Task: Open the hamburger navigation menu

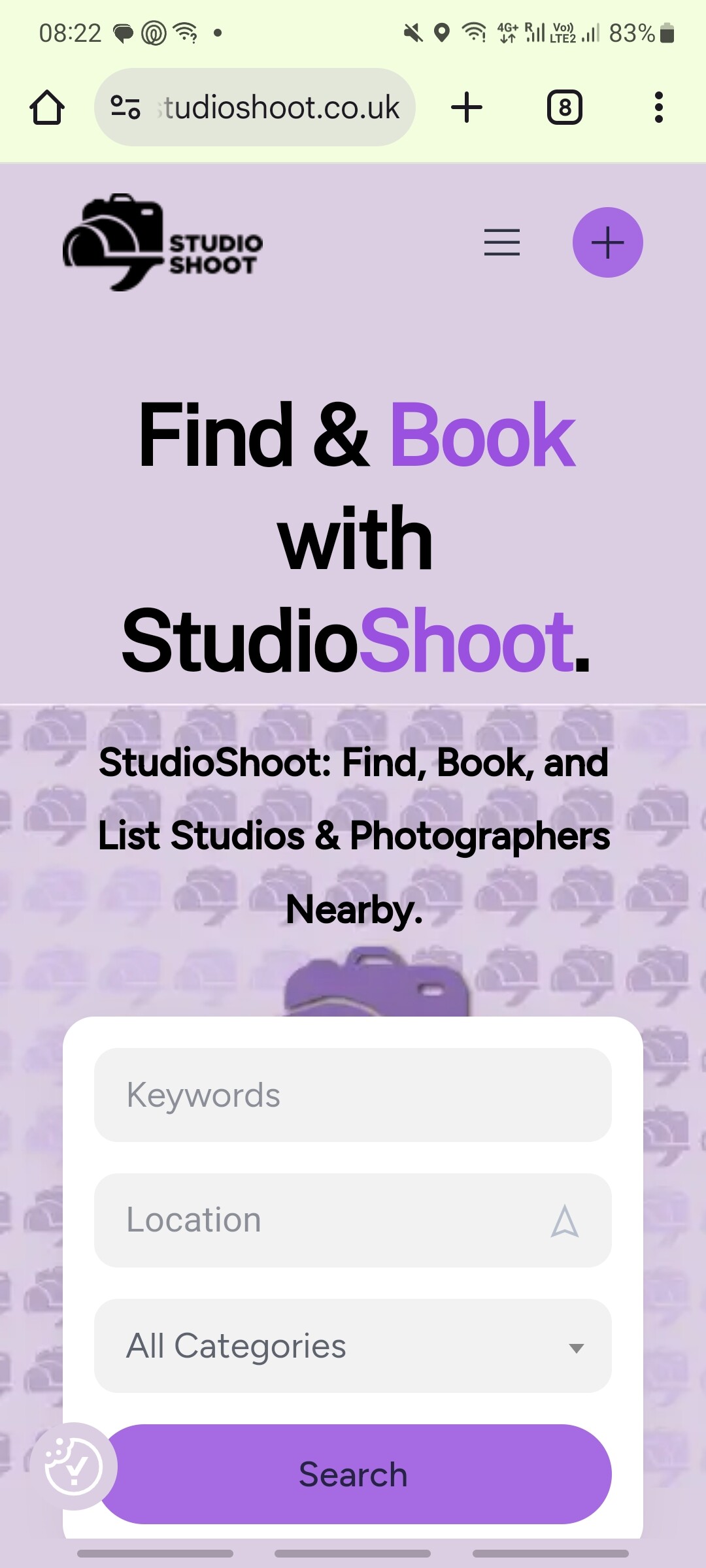Action: (502, 242)
